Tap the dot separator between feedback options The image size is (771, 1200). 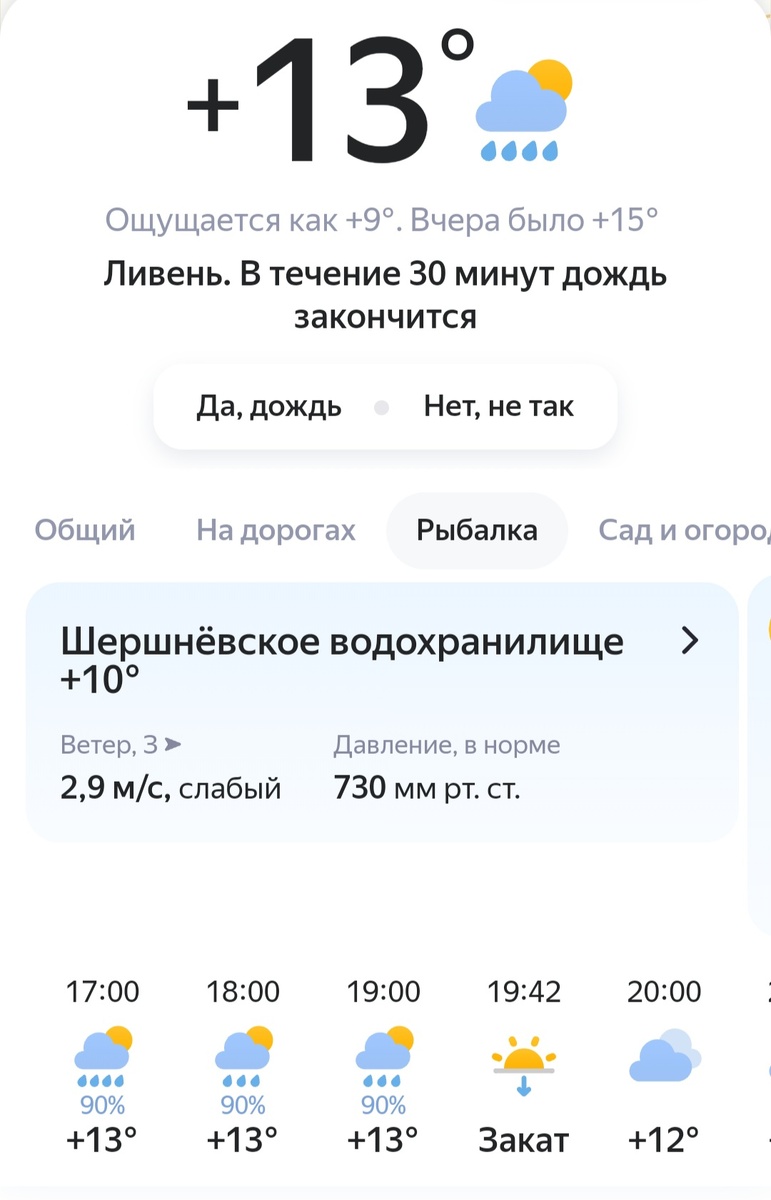point(382,406)
